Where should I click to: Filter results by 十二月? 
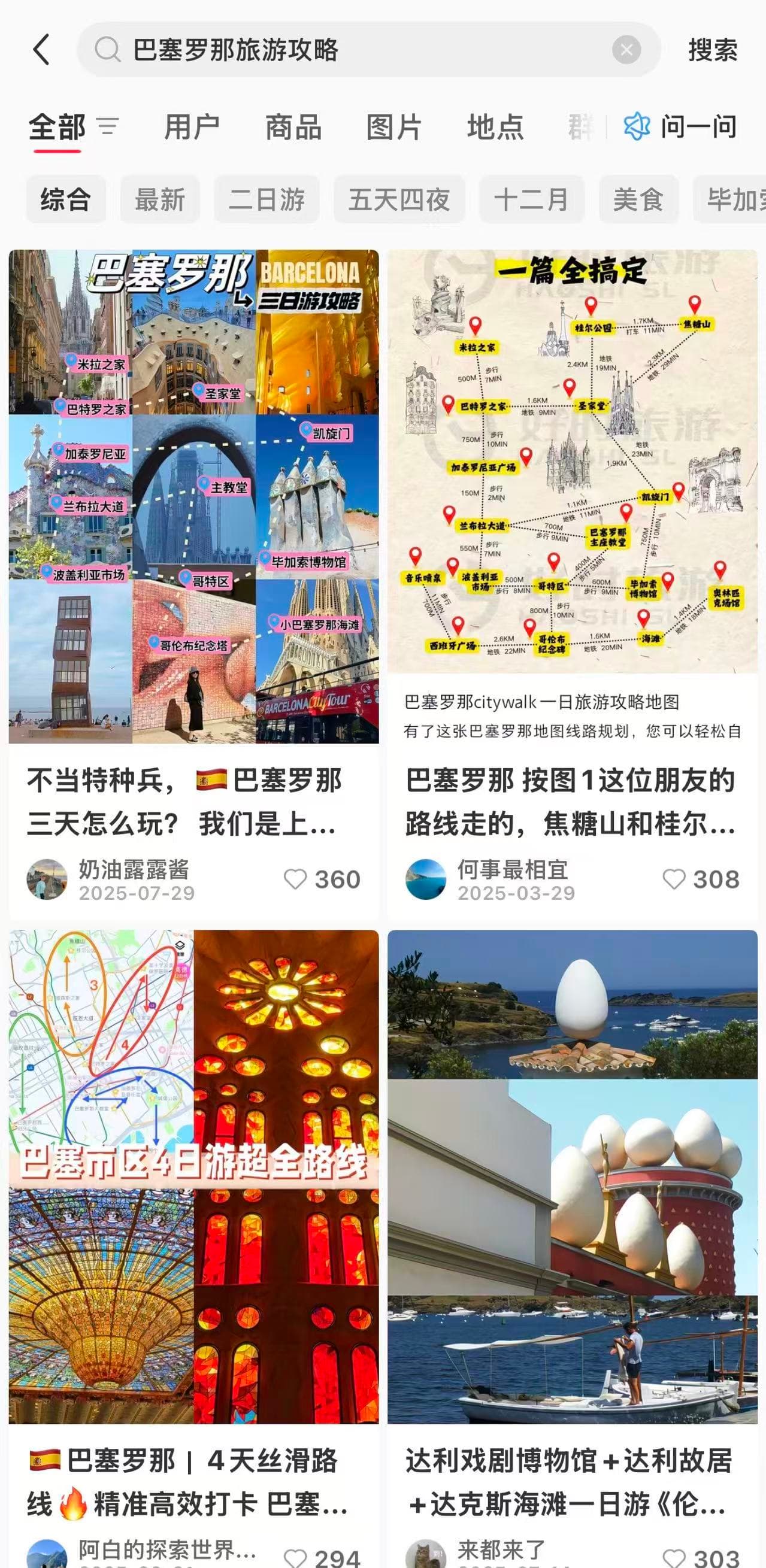[531, 199]
